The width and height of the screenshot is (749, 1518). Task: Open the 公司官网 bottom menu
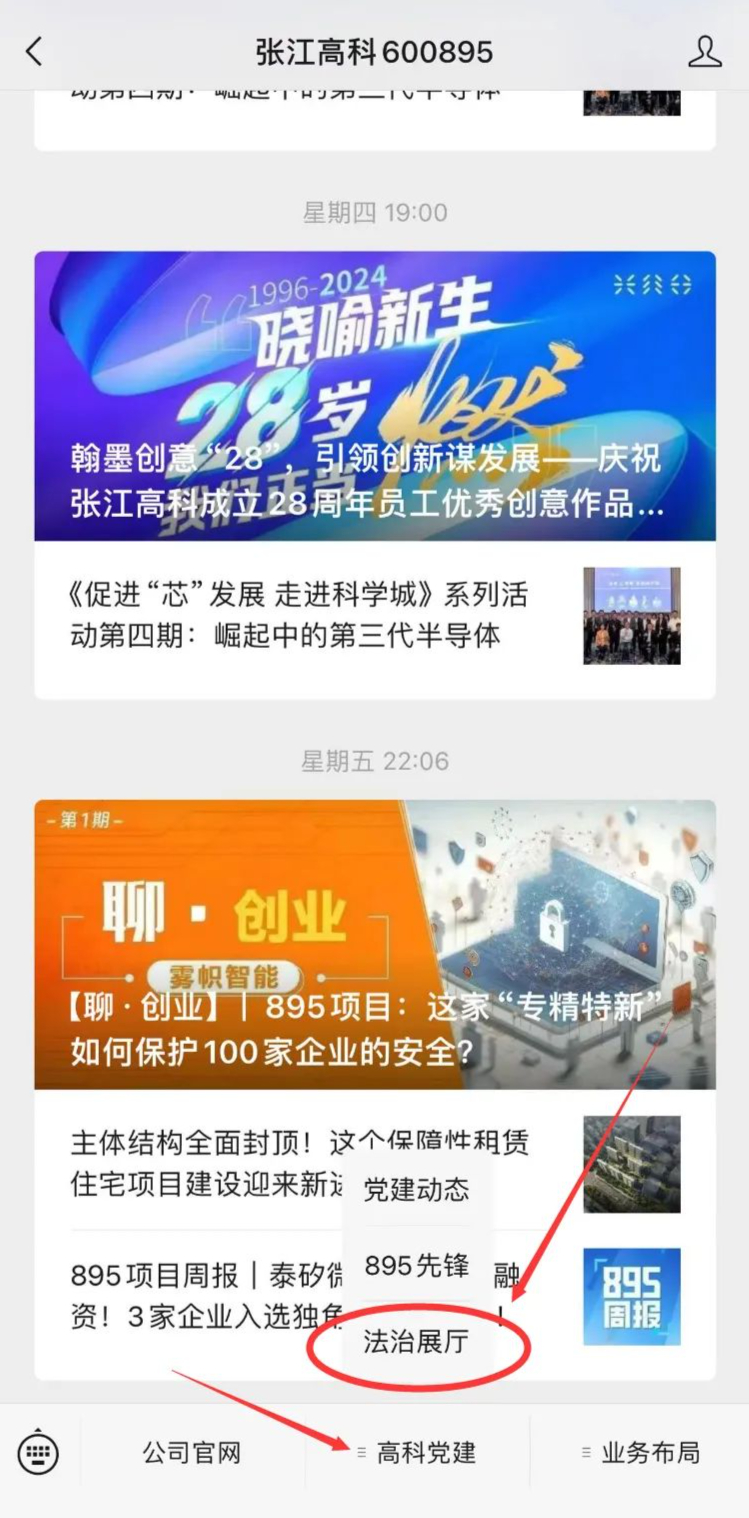(x=192, y=1453)
